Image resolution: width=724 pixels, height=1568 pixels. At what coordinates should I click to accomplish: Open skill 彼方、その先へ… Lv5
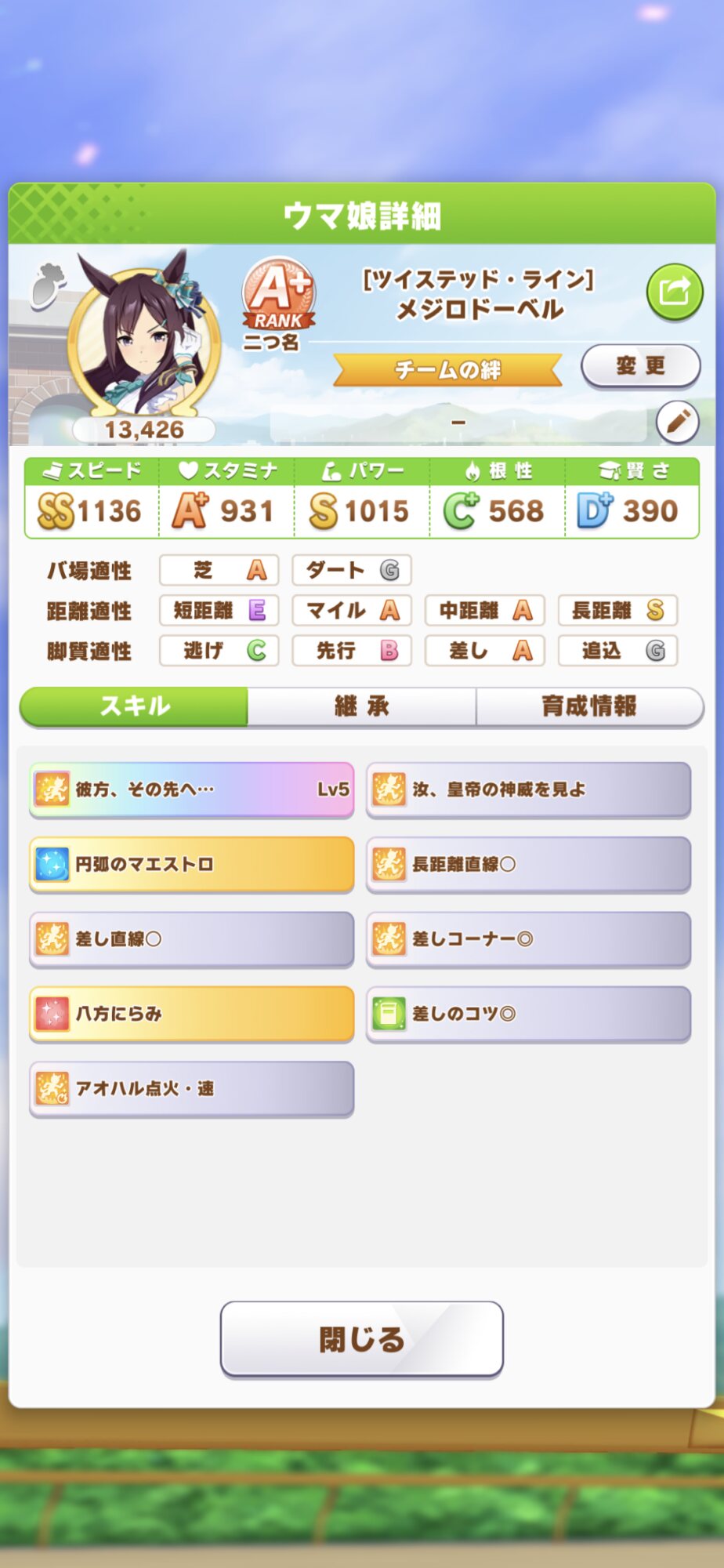pos(192,789)
